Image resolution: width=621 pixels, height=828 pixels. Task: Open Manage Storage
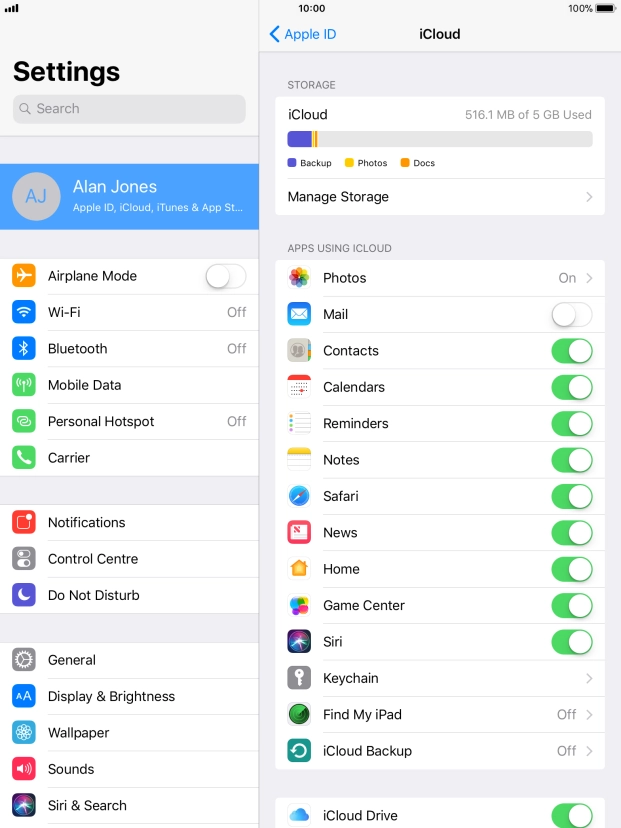pyautogui.click(x=439, y=197)
